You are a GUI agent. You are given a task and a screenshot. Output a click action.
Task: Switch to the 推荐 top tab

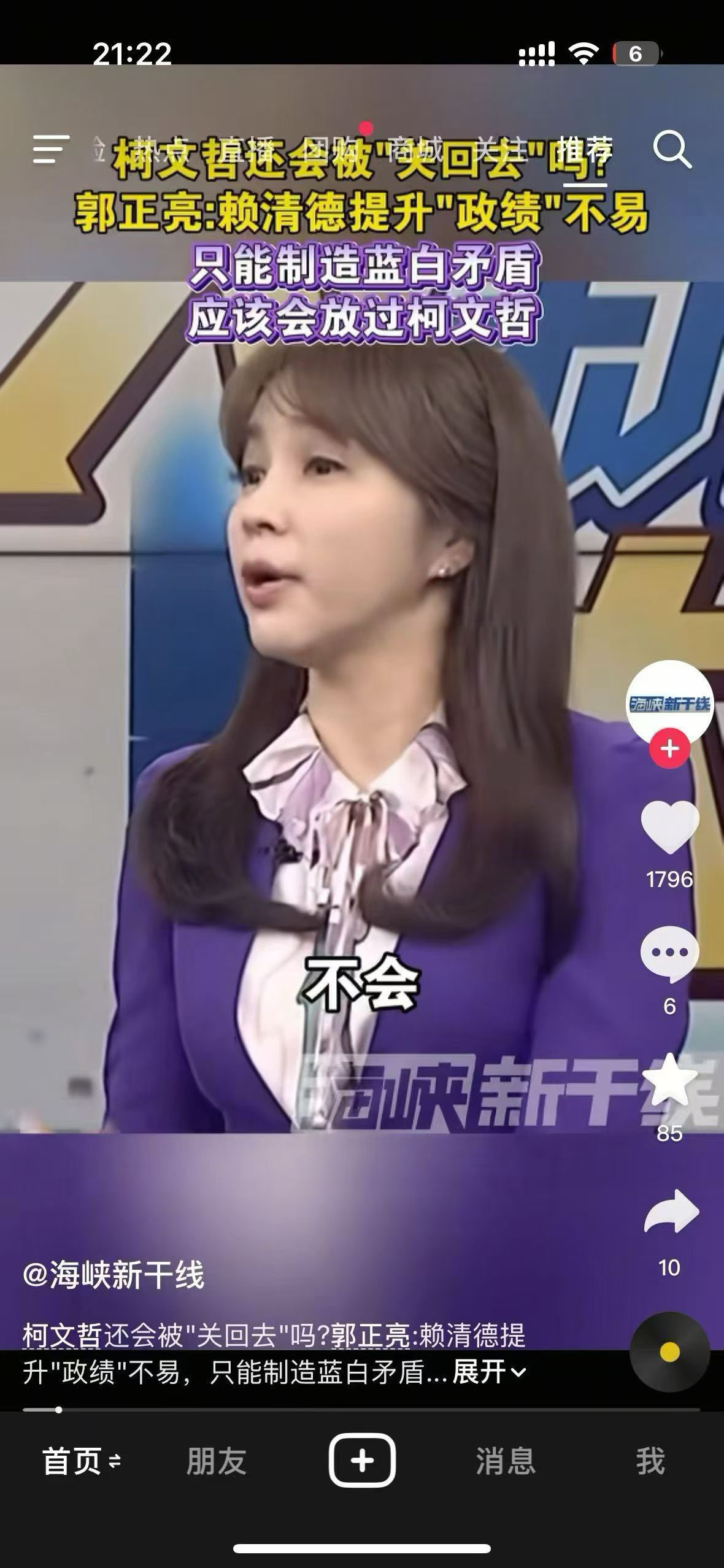[x=585, y=149]
